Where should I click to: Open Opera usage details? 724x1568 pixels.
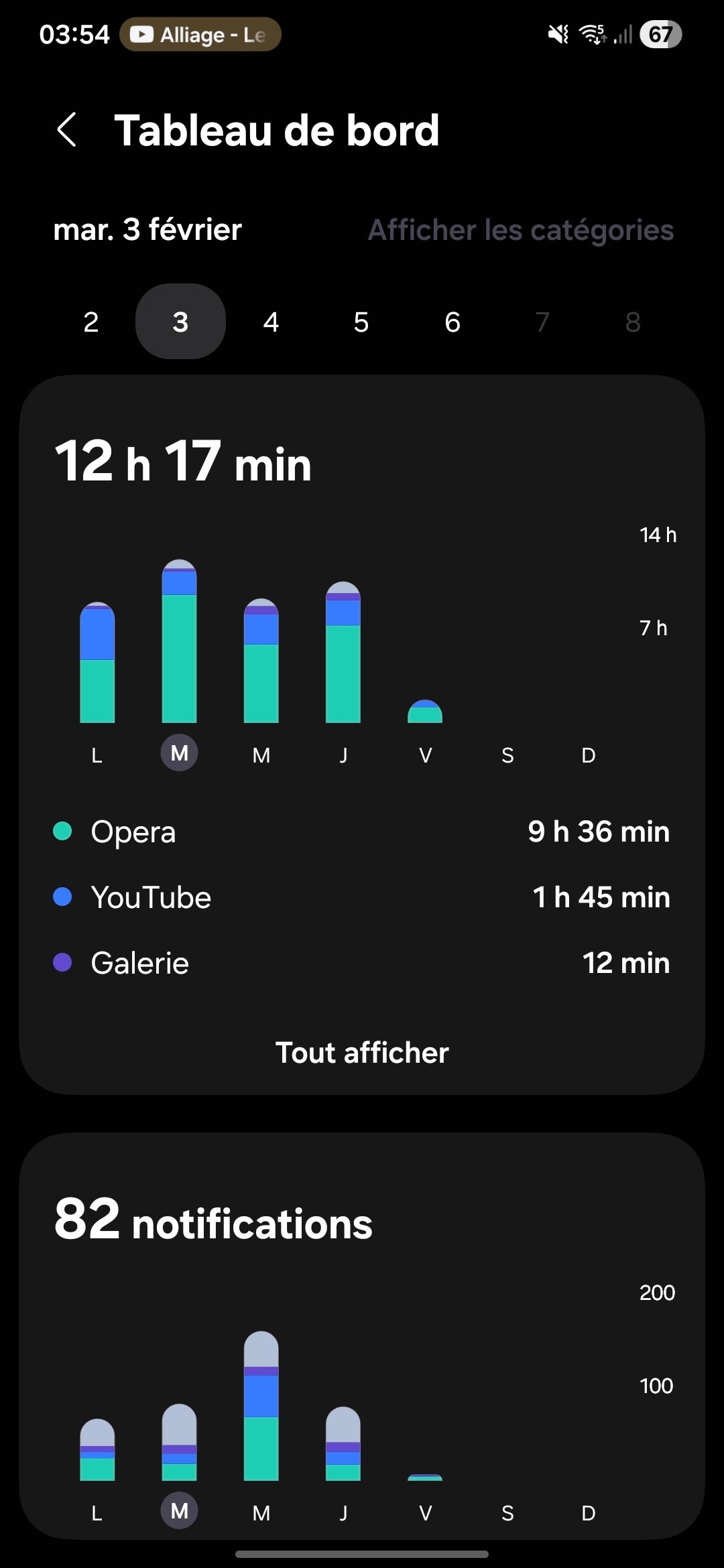point(362,832)
